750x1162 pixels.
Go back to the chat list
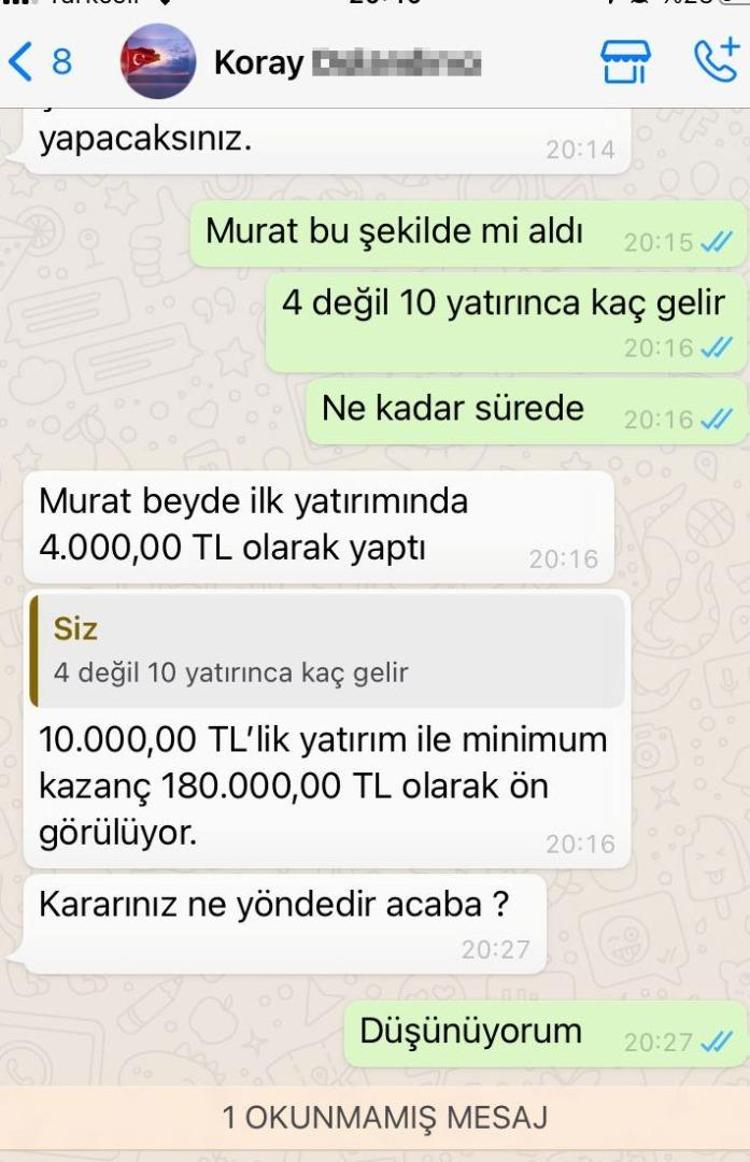pos(40,62)
